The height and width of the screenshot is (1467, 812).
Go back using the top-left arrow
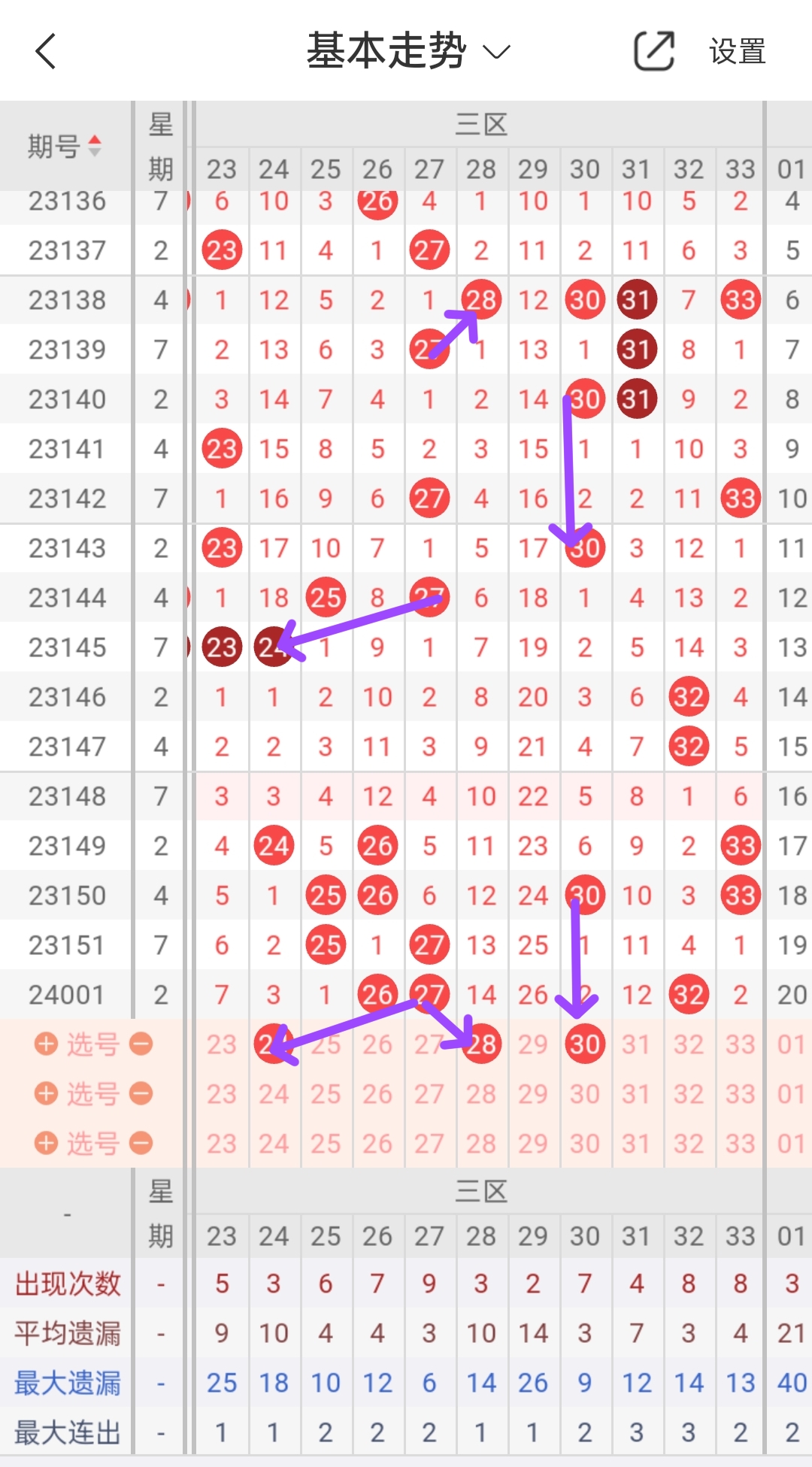pos(46,52)
